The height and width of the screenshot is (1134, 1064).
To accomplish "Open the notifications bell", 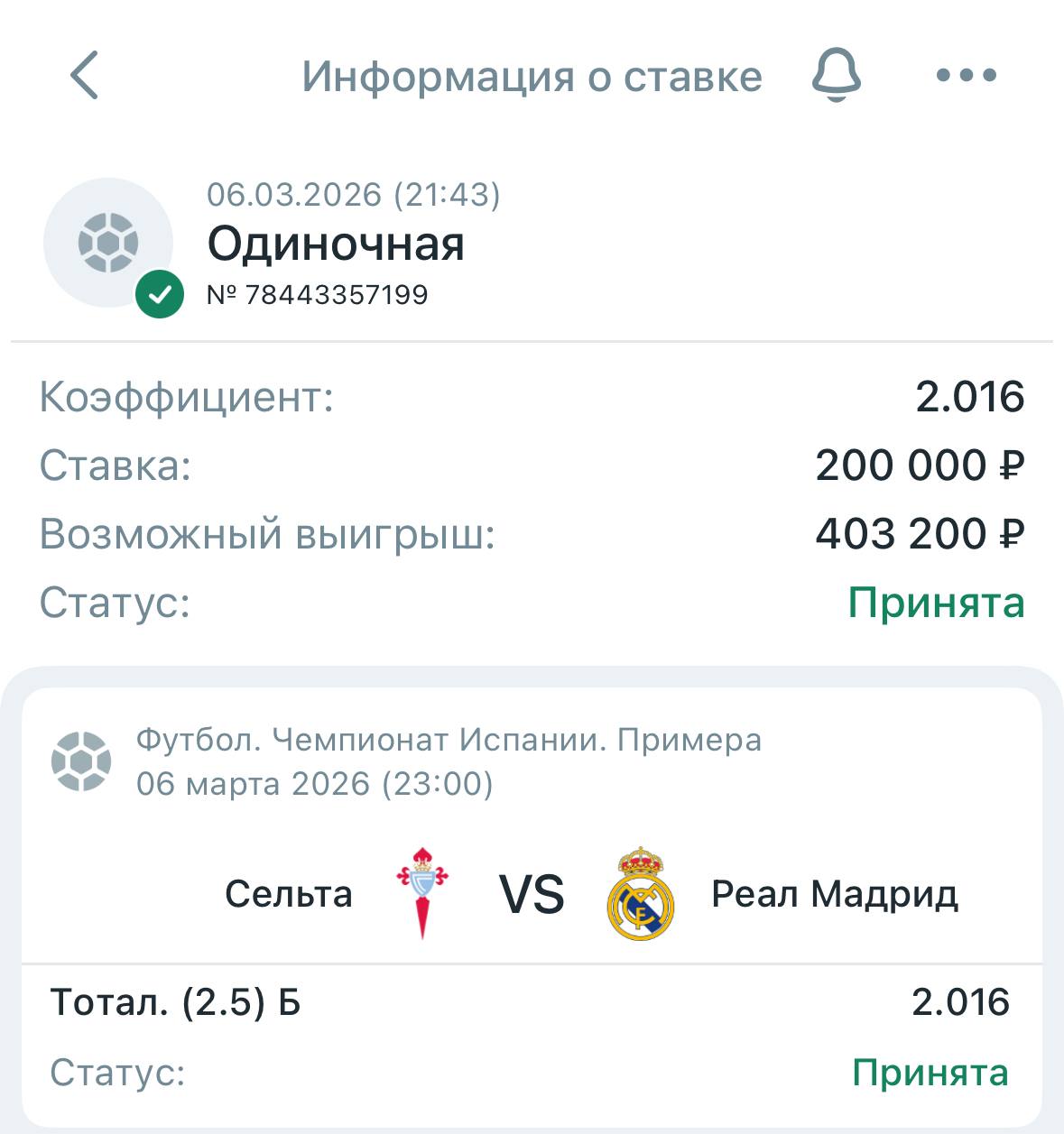I will point(837,76).
